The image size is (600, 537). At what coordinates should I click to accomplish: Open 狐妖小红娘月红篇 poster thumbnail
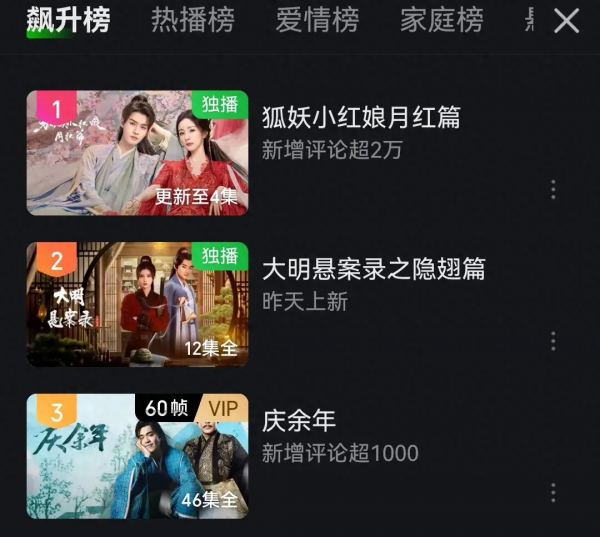point(137,153)
